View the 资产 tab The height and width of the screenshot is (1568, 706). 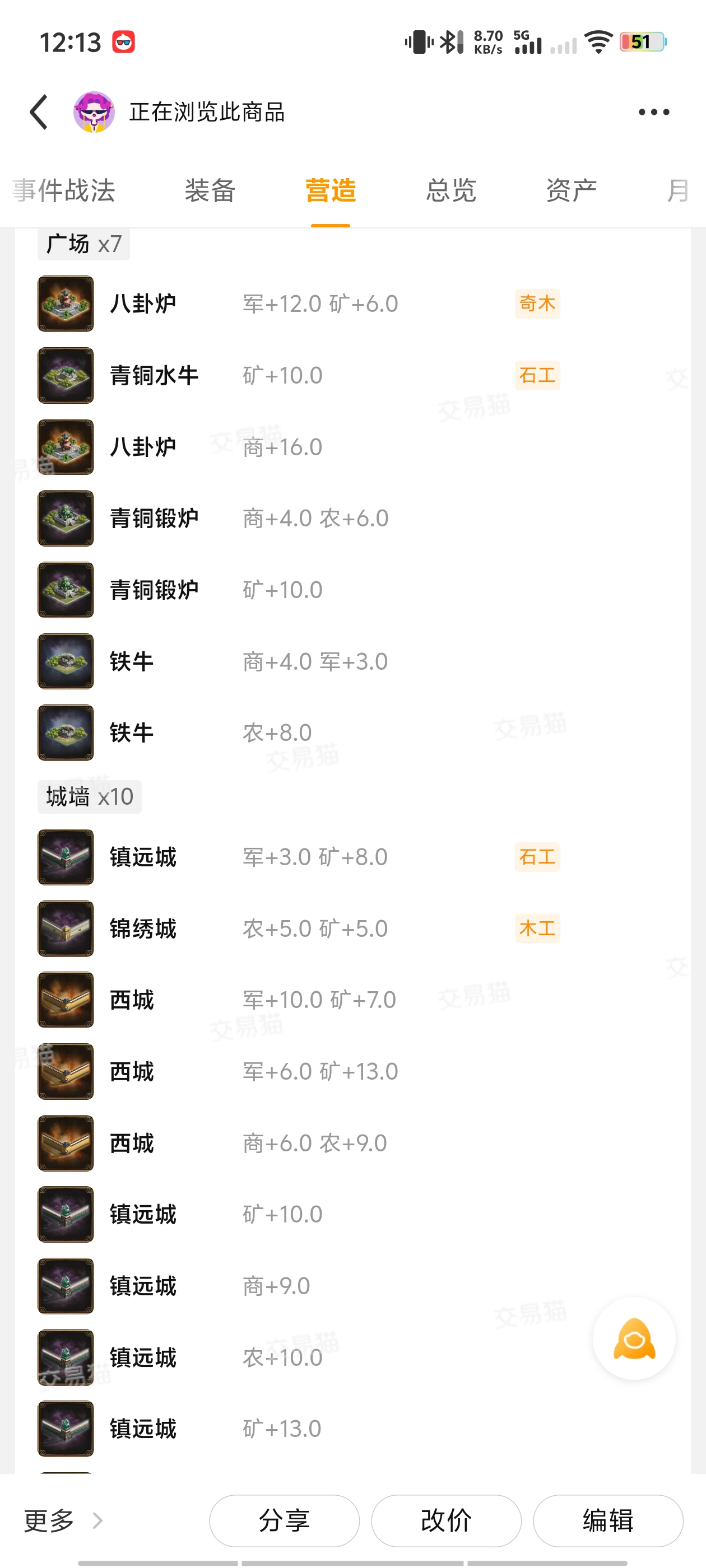[571, 190]
